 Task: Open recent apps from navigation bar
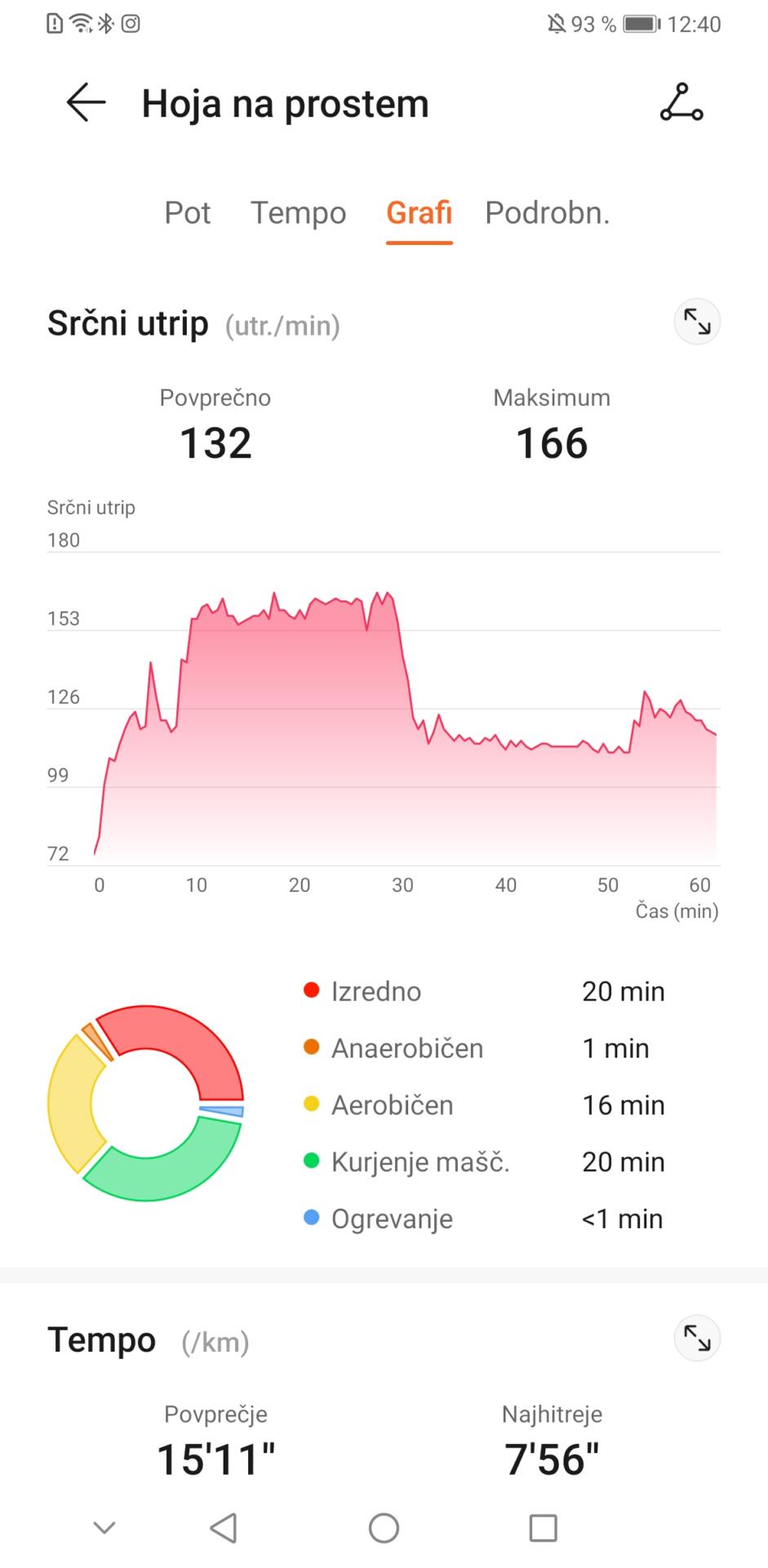tap(543, 1527)
